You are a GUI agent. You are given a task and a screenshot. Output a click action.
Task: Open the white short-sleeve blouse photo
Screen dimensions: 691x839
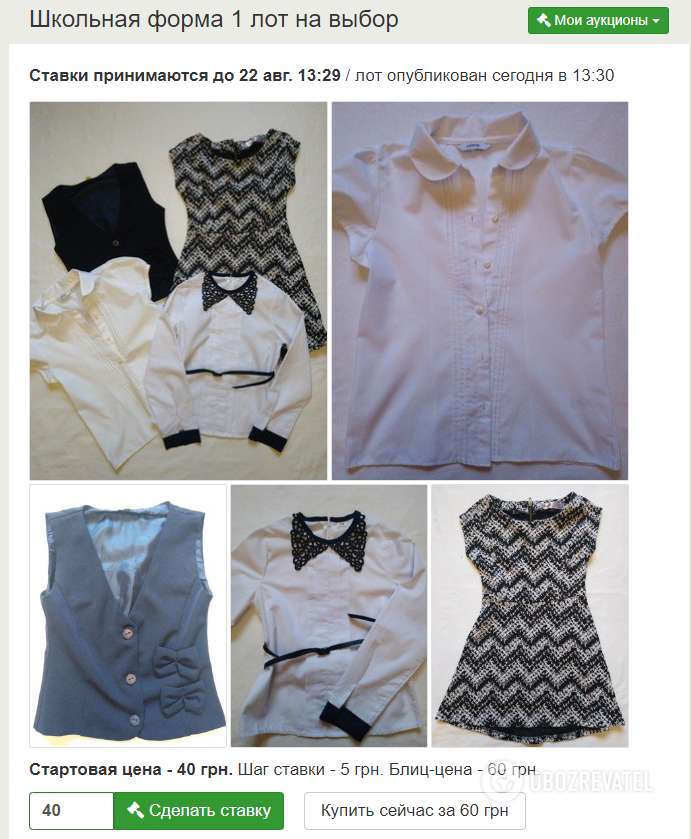pos(479,290)
